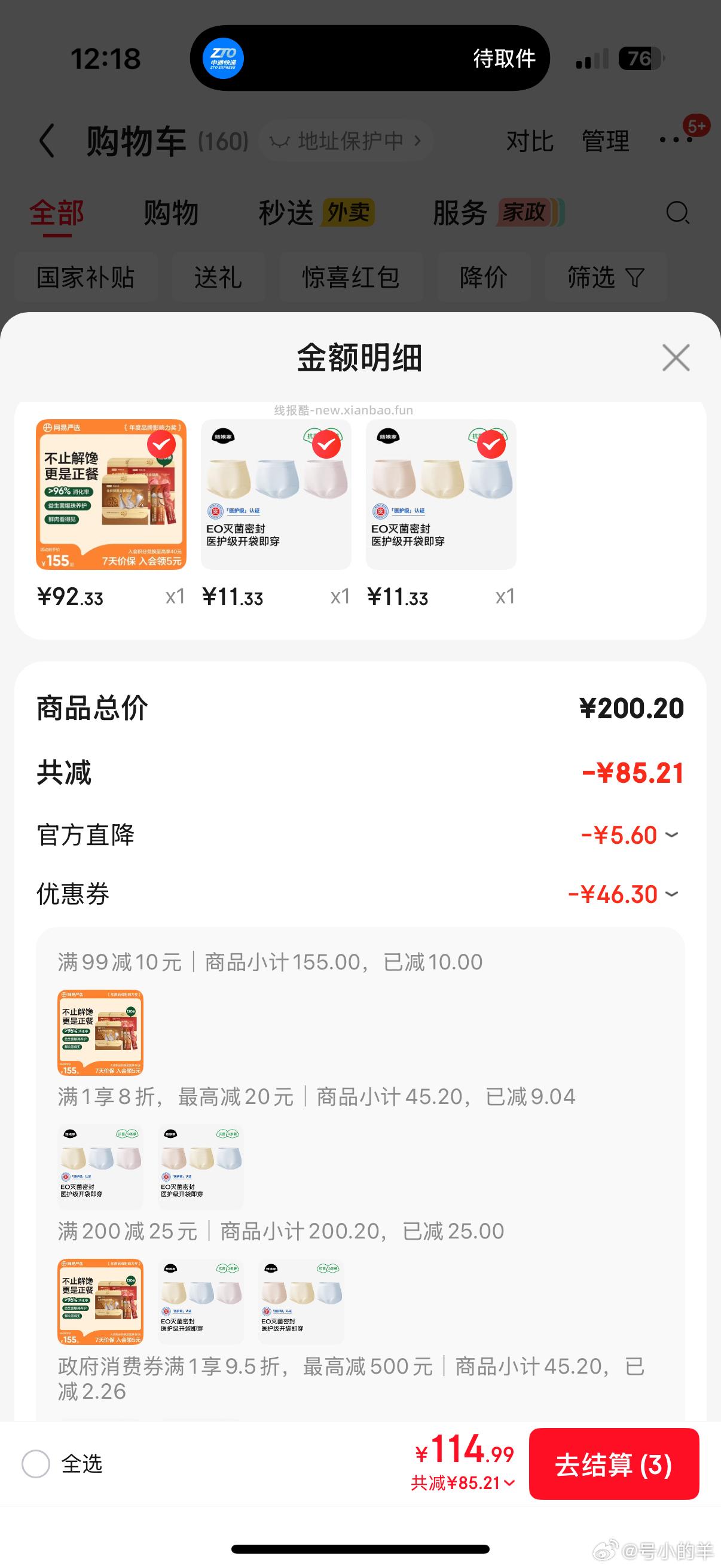Screen dimensions: 721x1568
Task: Expand the 官方直降 discount details
Action: point(672,835)
